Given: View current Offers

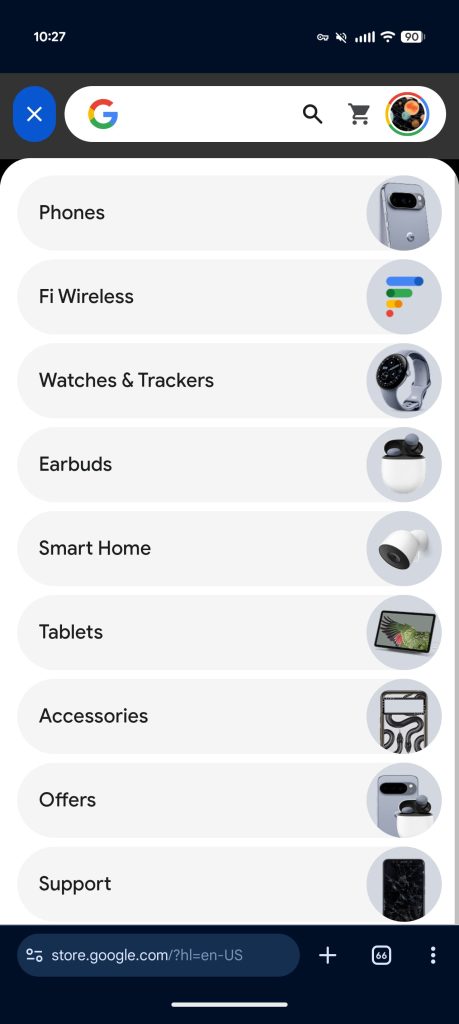Looking at the screenshot, I should point(229,800).
